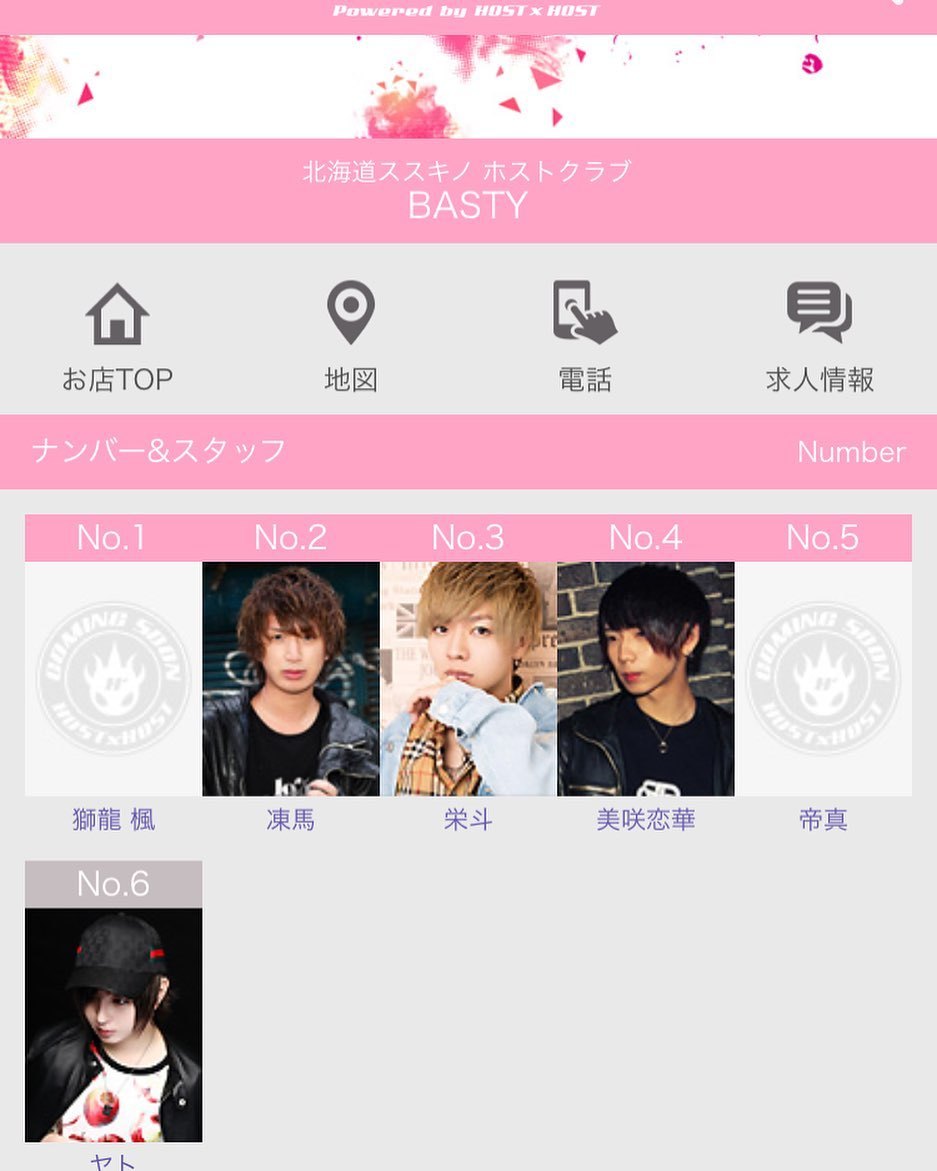View No.2 凍馬's profile
Image resolution: width=937 pixels, height=1171 pixels.
291,679
